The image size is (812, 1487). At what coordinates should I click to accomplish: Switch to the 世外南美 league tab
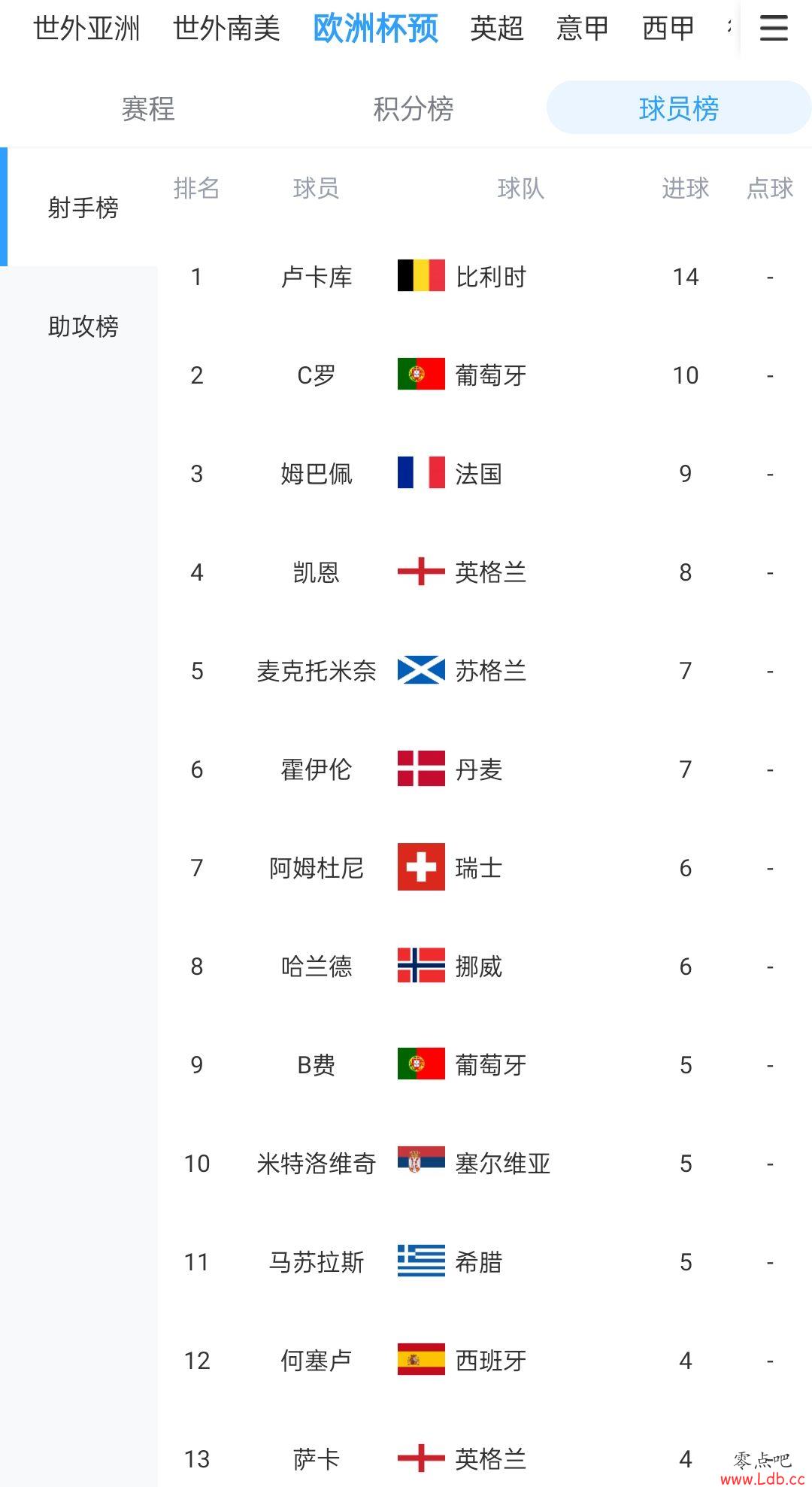click(226, 29)
